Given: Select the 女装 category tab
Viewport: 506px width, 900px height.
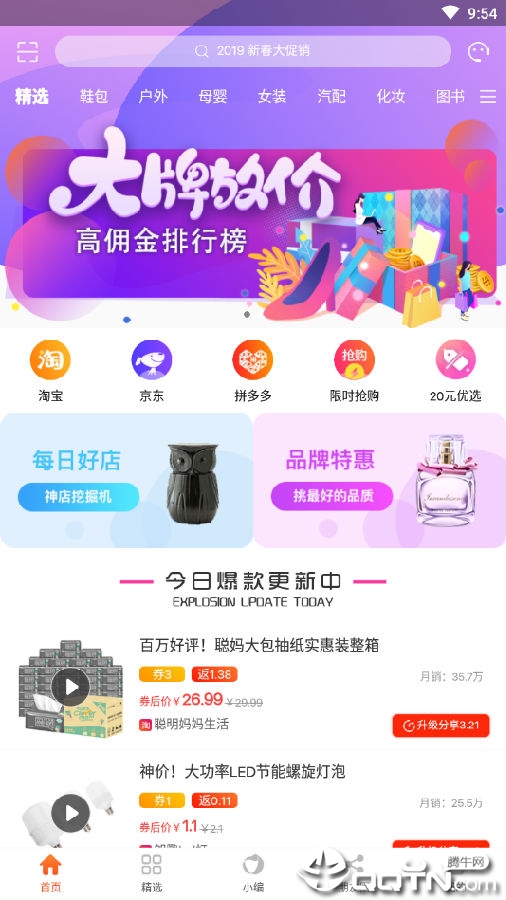Looking at the screenshot, I should tap(272, 96).
